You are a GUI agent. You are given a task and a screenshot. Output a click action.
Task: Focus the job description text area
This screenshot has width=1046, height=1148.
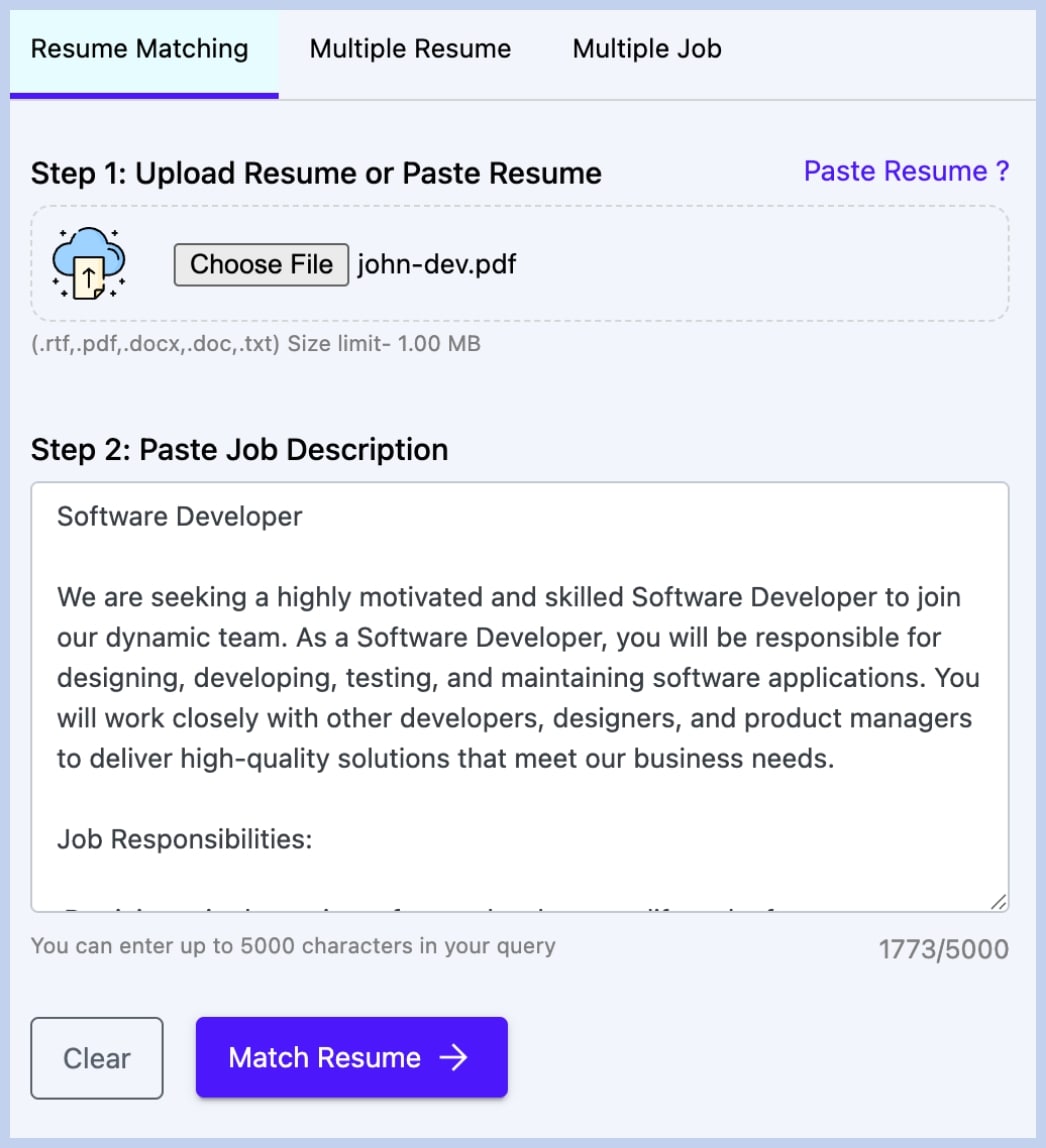tap(519, 696)
